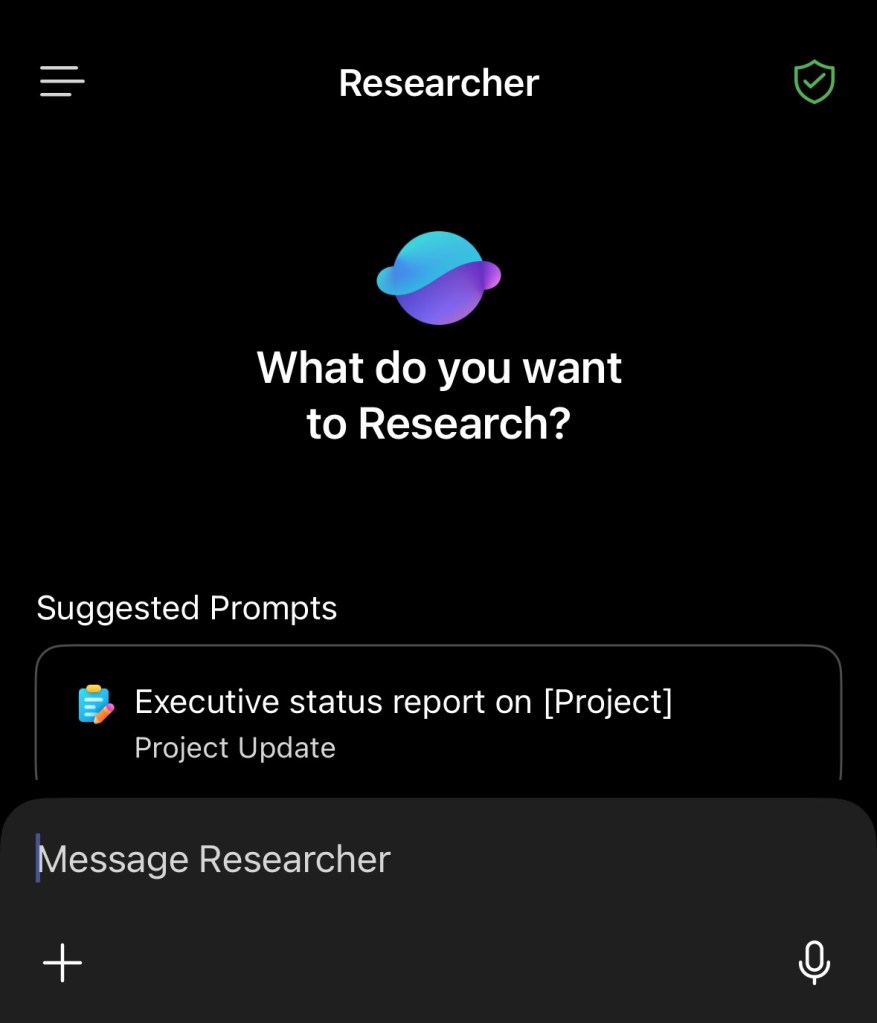This screenshot has height=1023, width=877.
Task: Open the side menu
Action: point(62,81)
